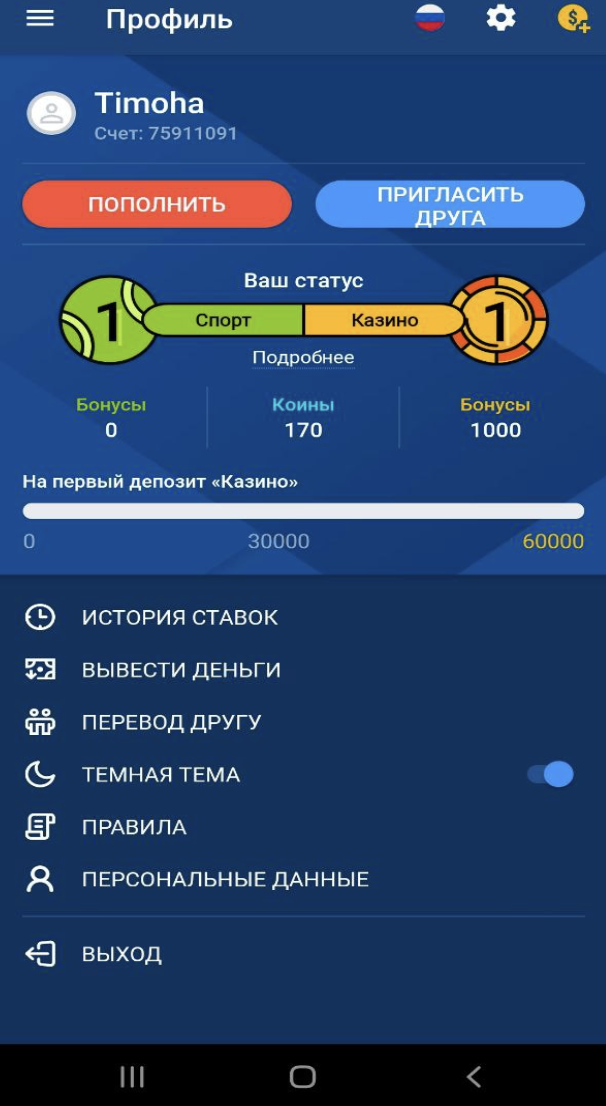Go back with the system back button
This screenshot has width=606, height=1106.
tap(474, 1076)
